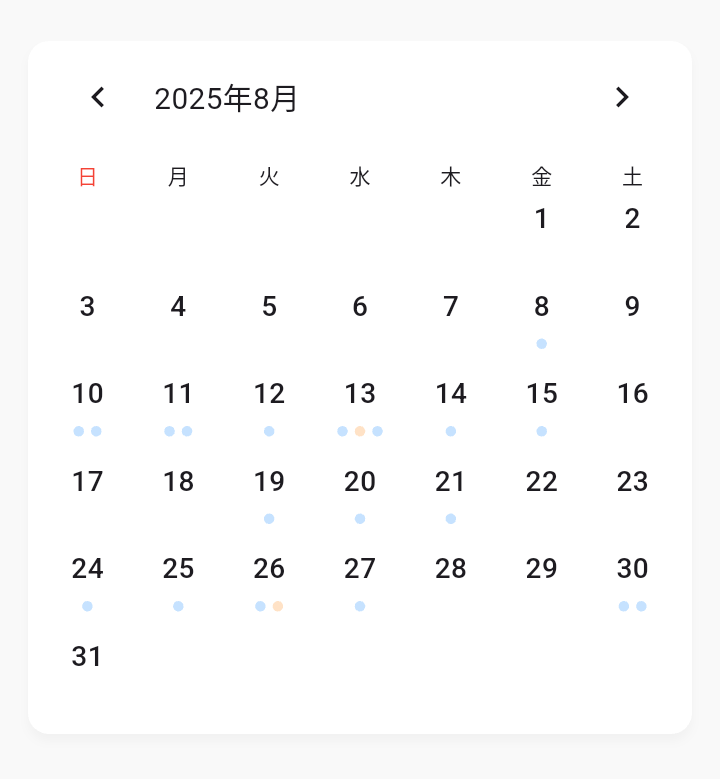Select August 1 on the calendar
Screen dimensions: 720x779
point(541,219)
